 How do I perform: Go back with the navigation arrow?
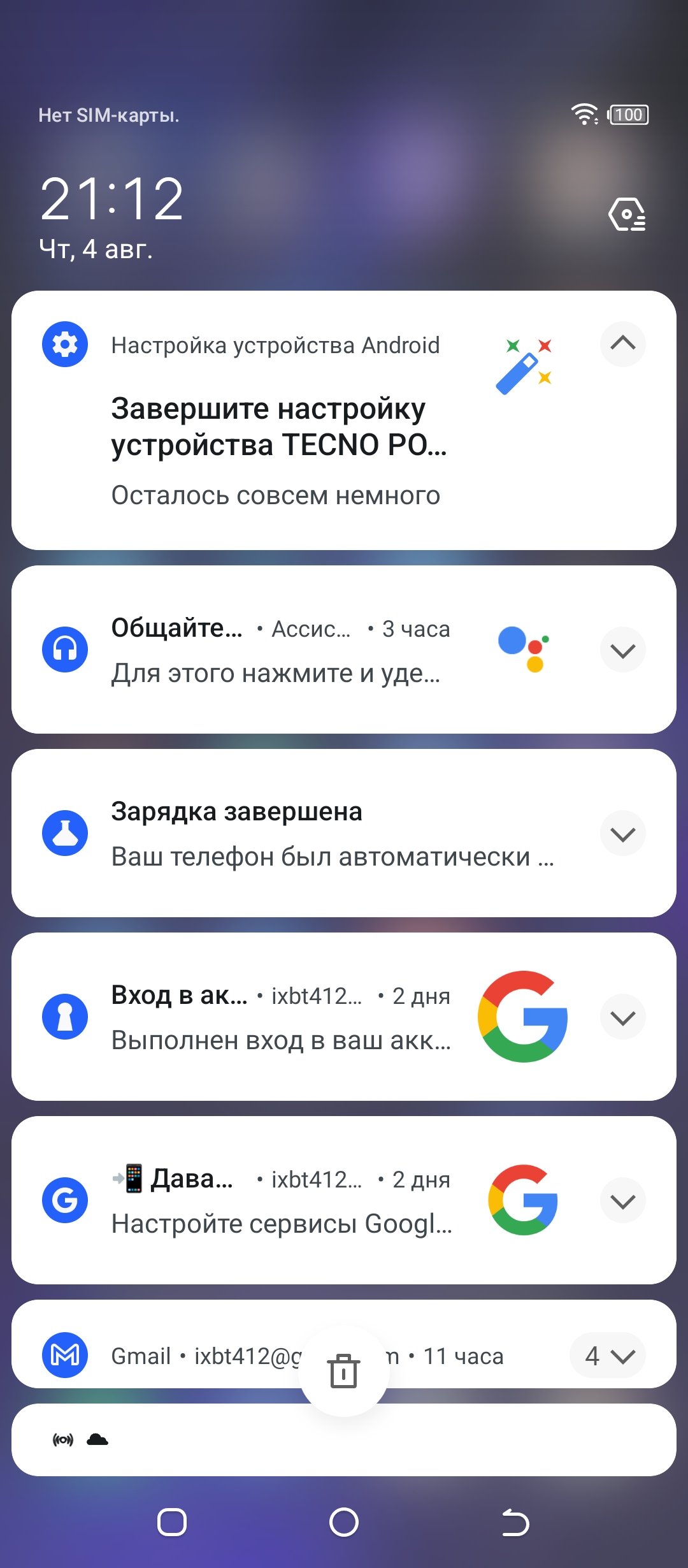515,1523
